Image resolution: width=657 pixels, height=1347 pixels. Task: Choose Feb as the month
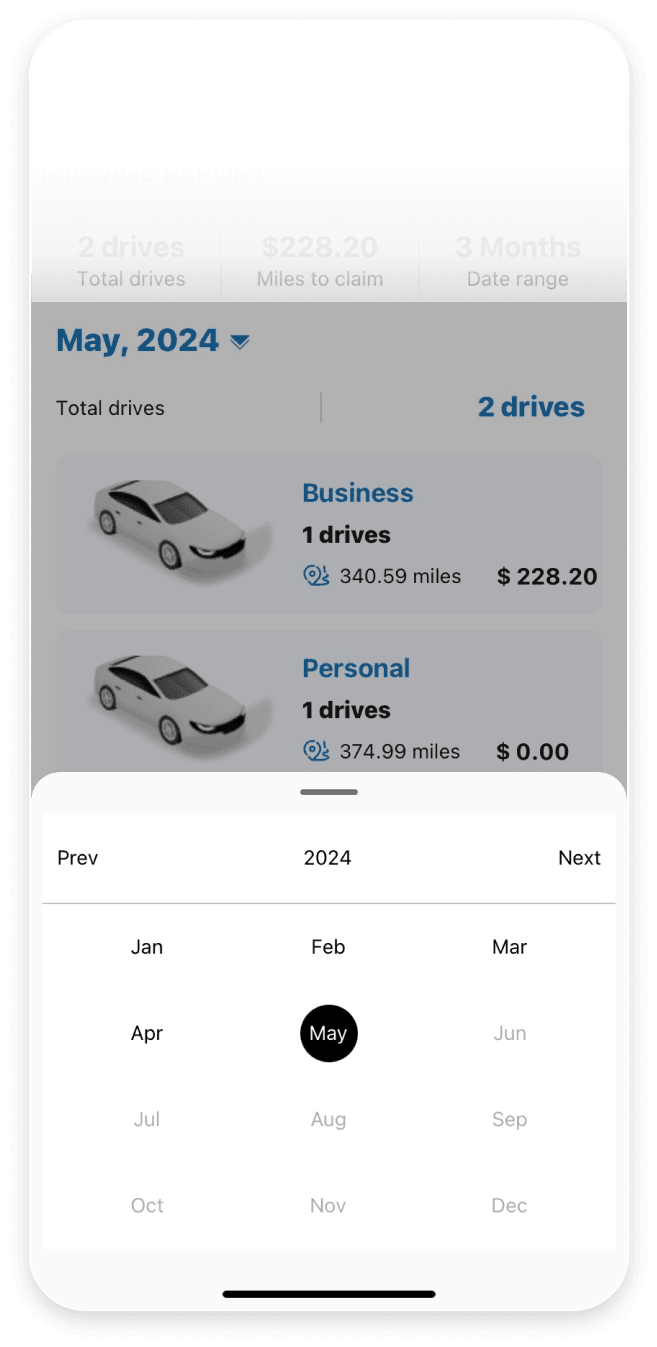328,947
